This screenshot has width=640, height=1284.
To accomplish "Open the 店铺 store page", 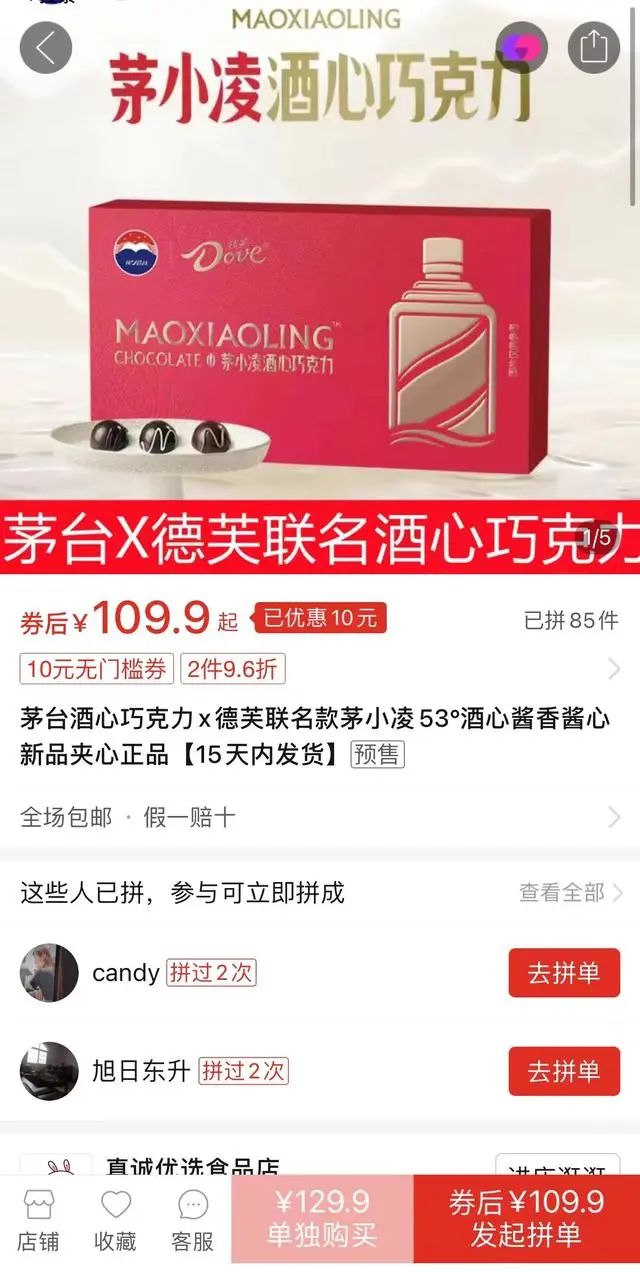I will 38,1221.
